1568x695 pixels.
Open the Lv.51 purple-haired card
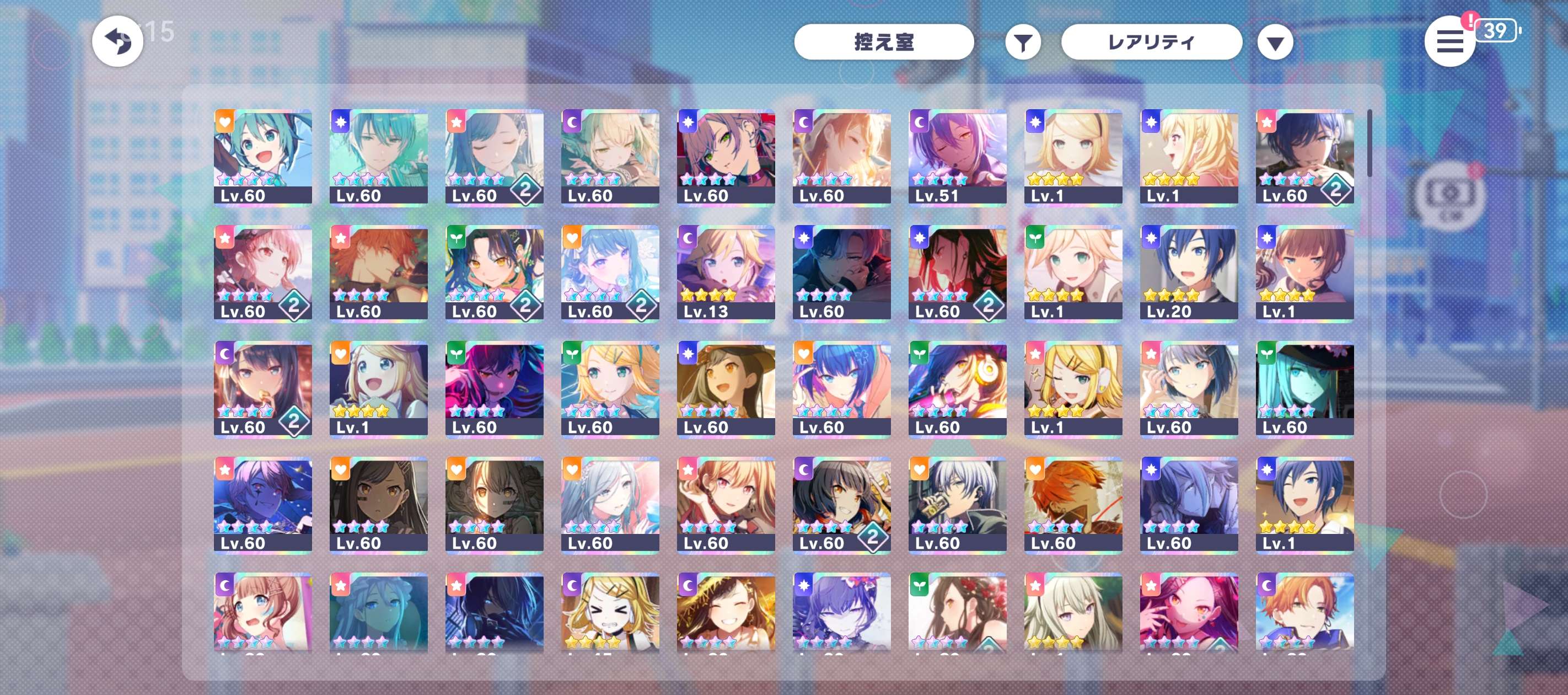click(x=957, y=157)
